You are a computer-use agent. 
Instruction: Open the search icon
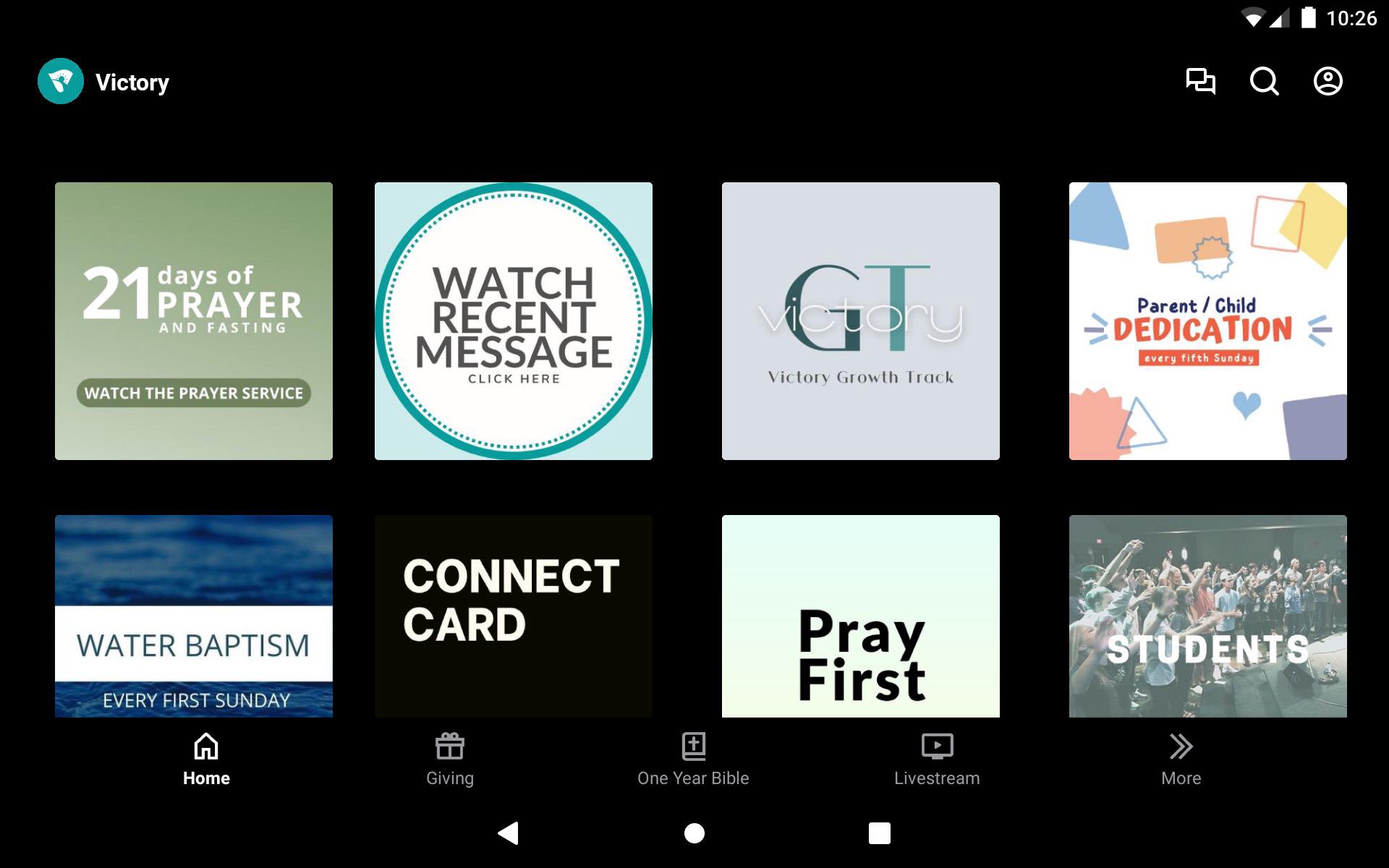click(1264, 81)
